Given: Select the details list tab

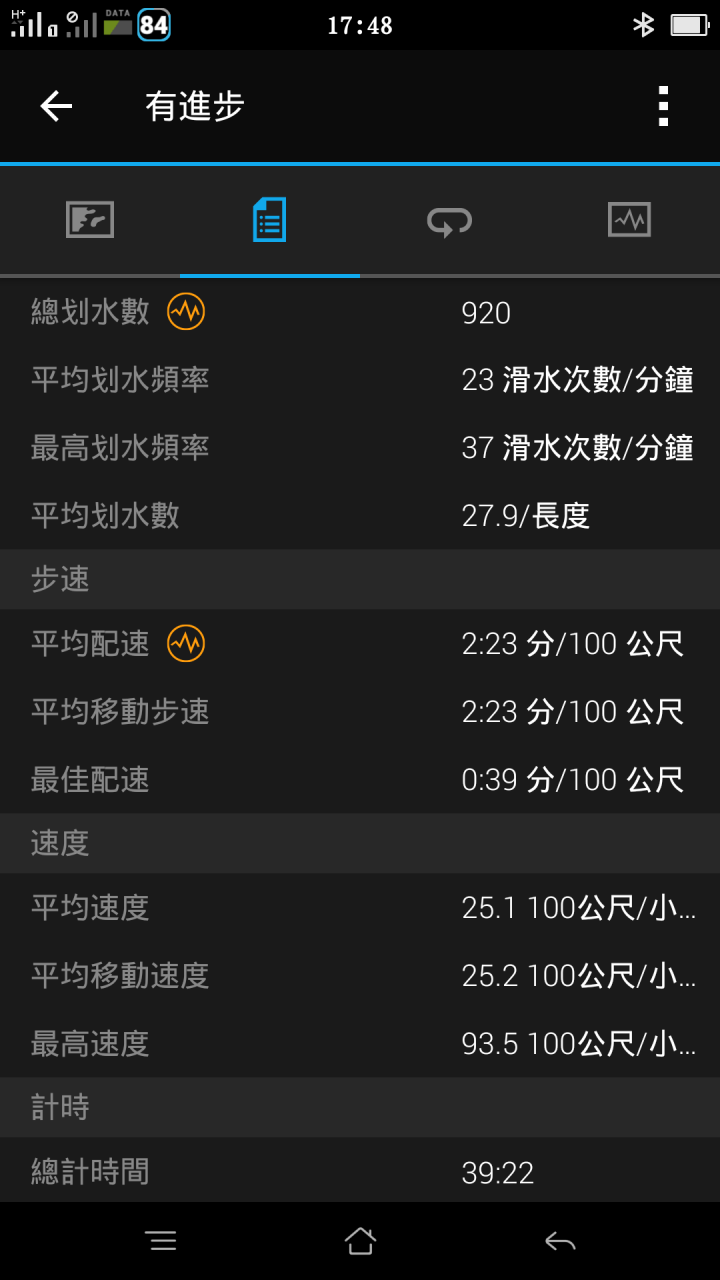Looking at the screenshot, I should (x=270, y=220).
